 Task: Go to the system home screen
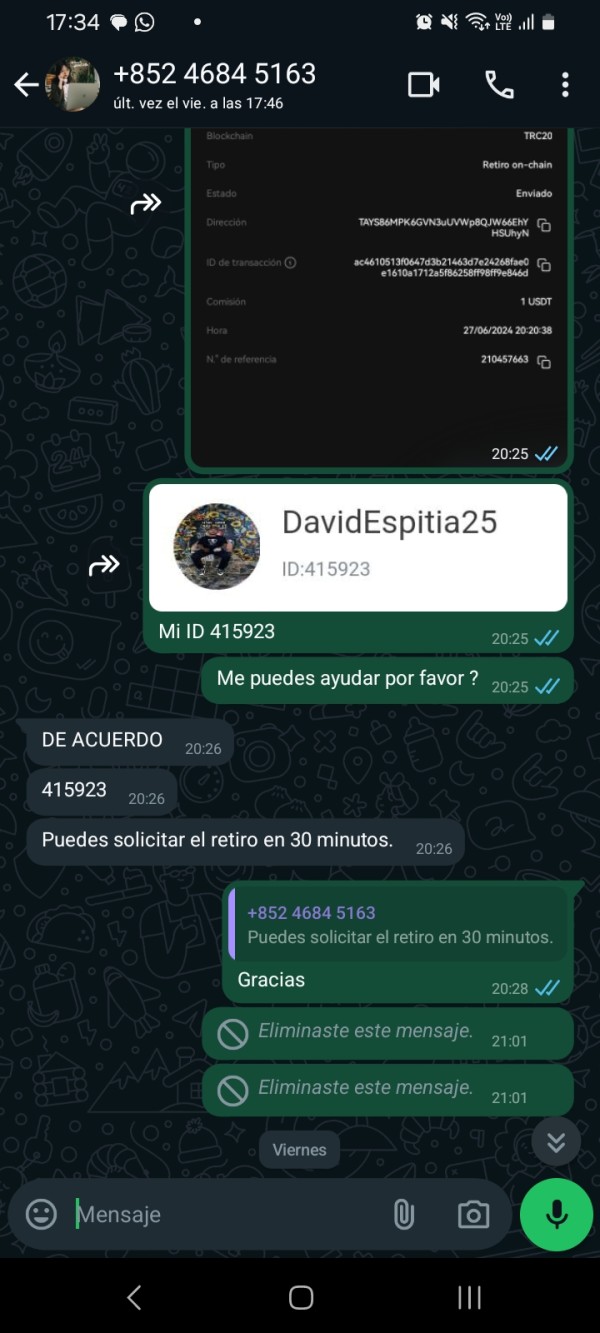(x=301, y=1298)
